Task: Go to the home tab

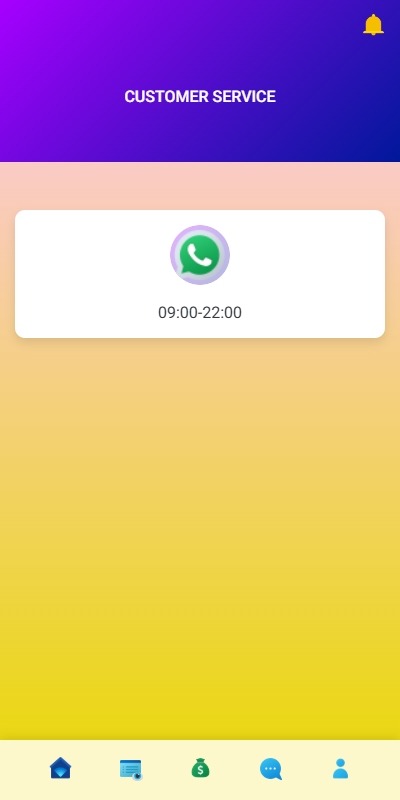Action: click(x=61, y=768)
